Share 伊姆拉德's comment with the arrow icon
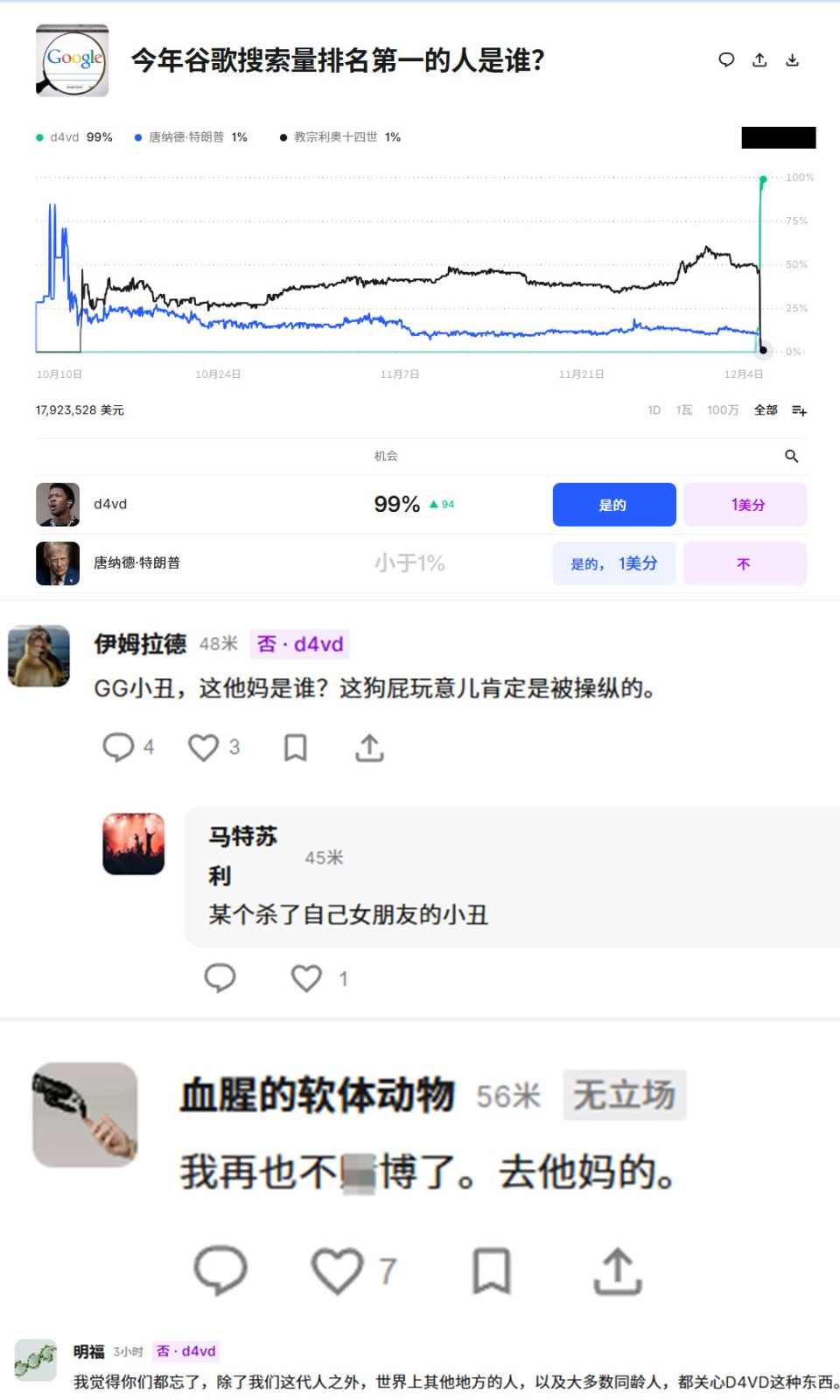Screen dimensions: 840x1400 click(x=370, y=746)
